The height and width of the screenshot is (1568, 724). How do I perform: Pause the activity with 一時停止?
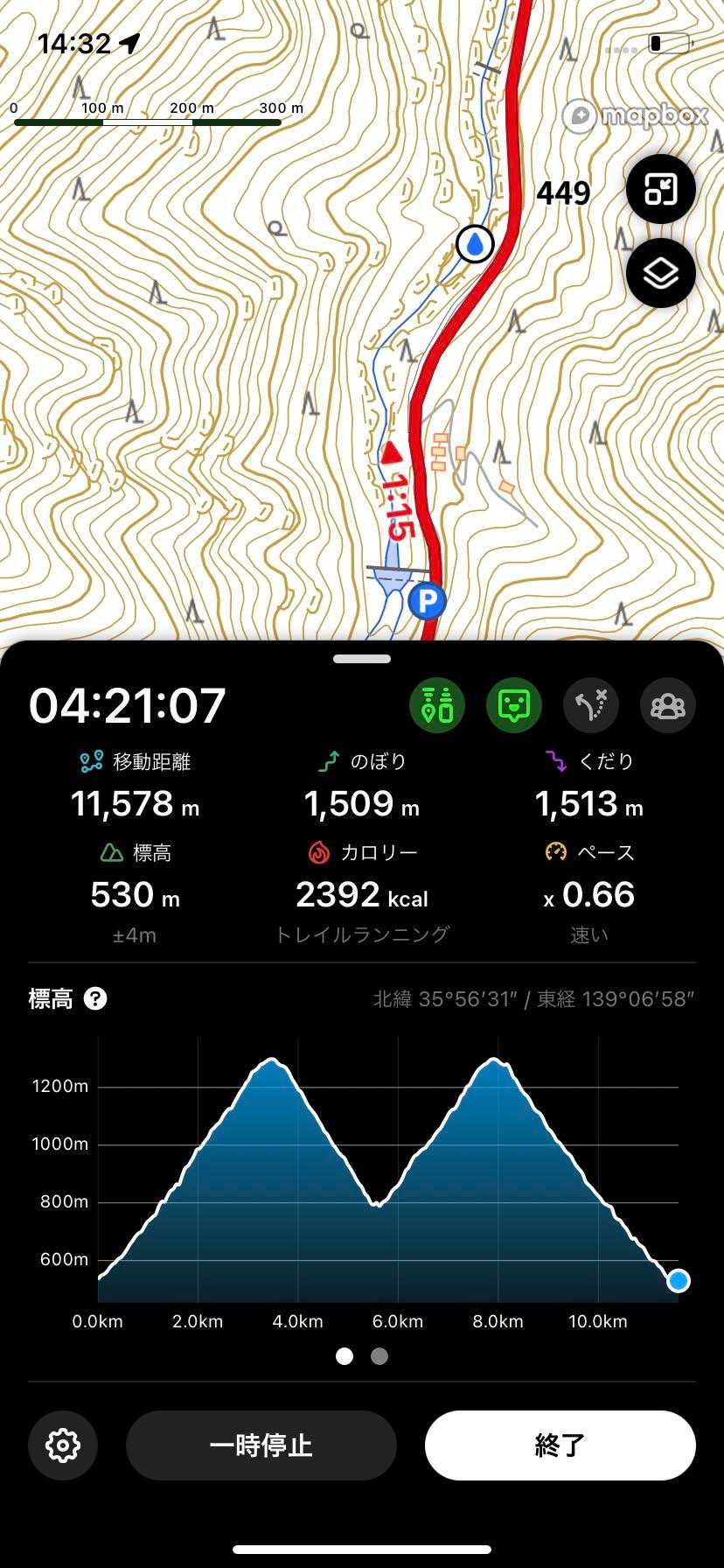pos(261,1445)
